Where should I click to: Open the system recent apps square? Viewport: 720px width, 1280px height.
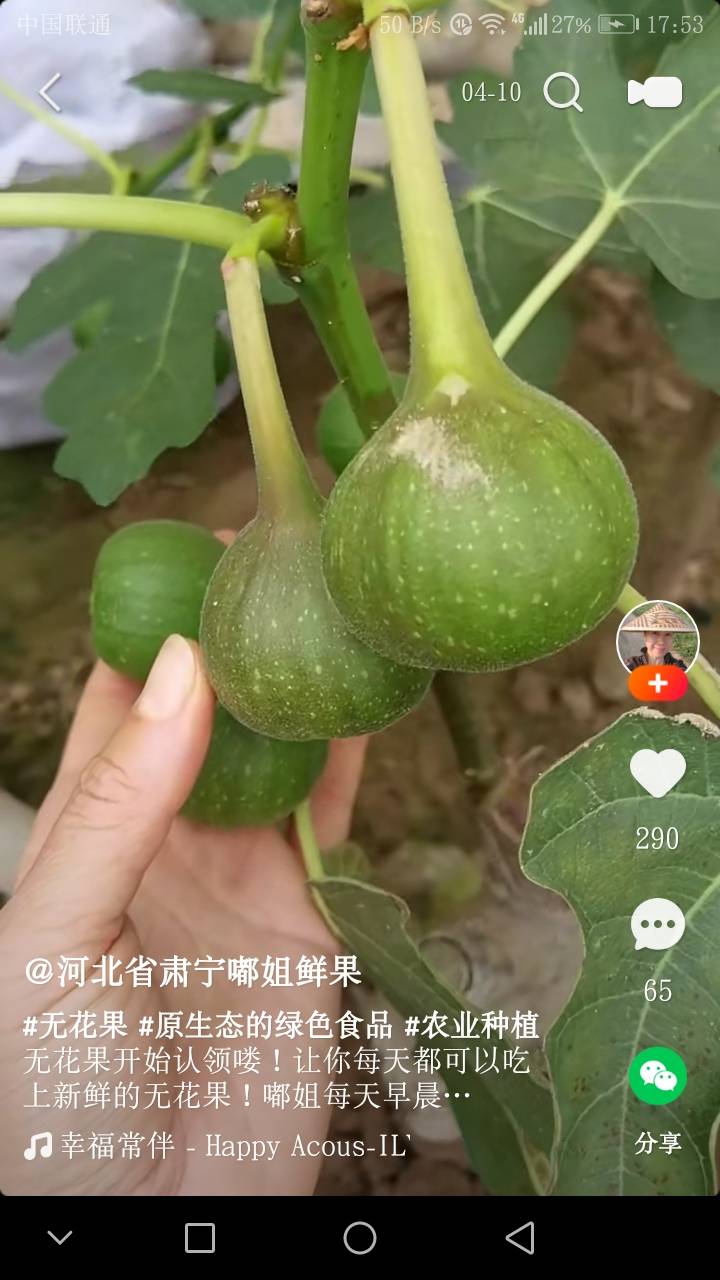point(200,1238)
